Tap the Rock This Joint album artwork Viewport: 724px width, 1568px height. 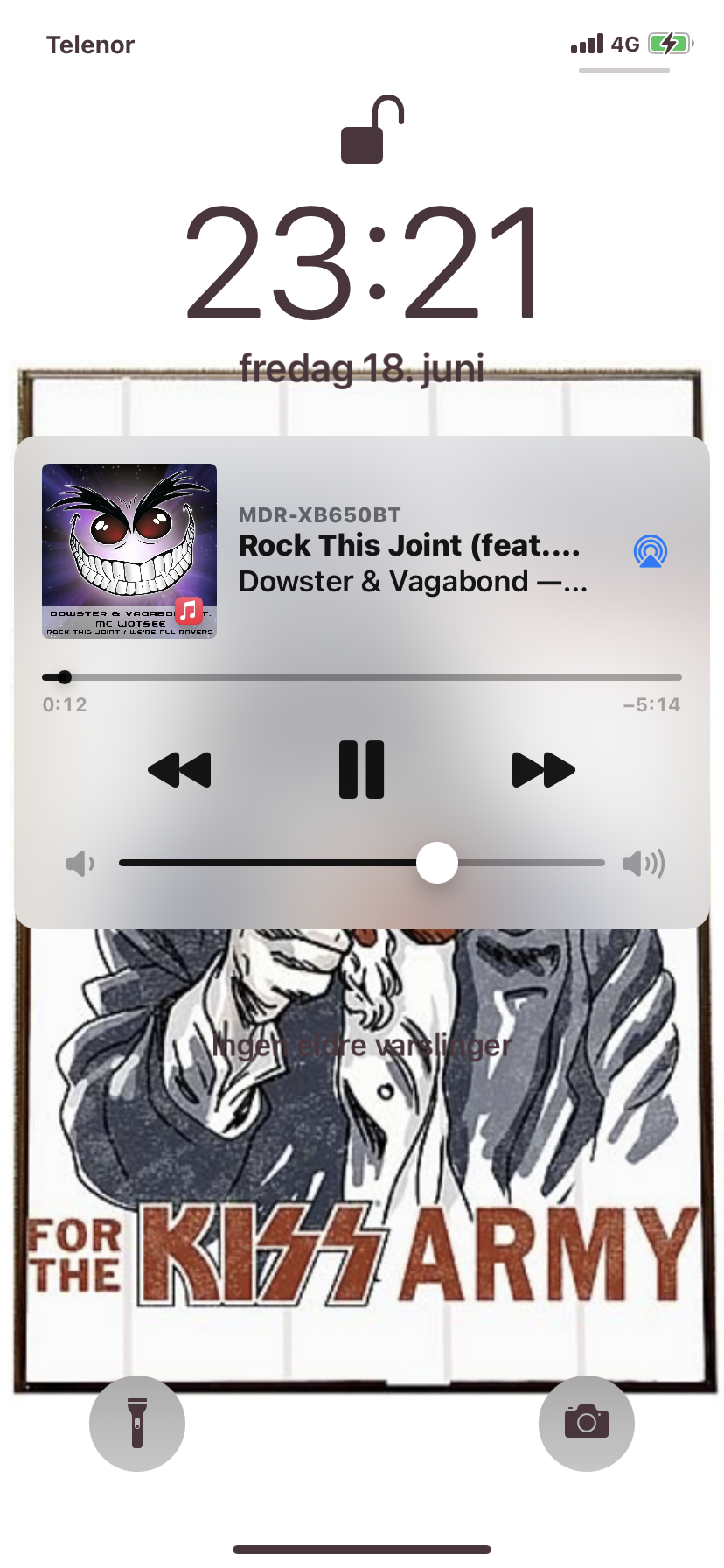coord(129,551)
